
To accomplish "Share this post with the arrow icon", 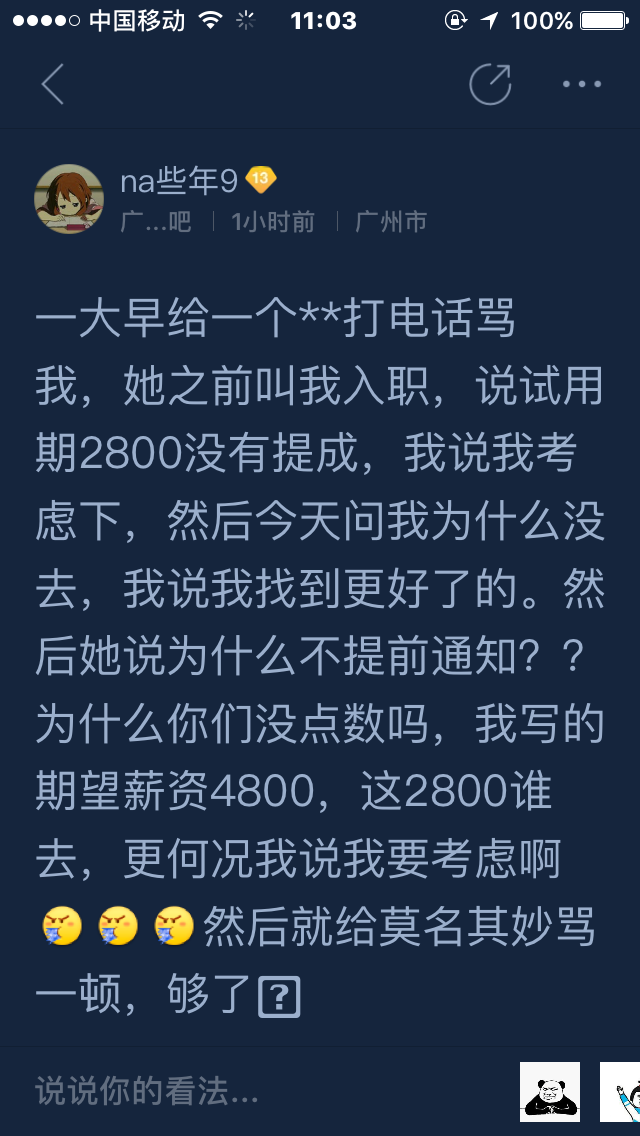I will point(491,84).
